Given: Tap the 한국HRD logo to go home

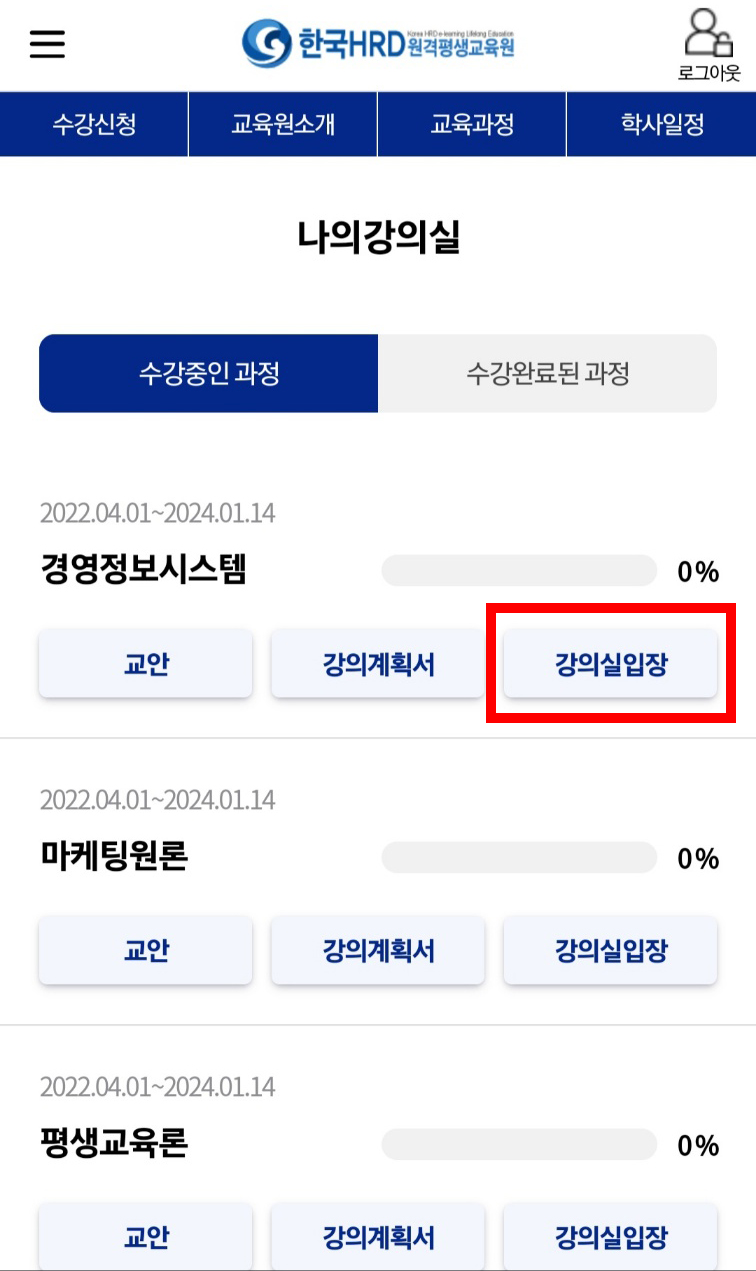Looking at the screenshot, I should [x=378, y=44].
